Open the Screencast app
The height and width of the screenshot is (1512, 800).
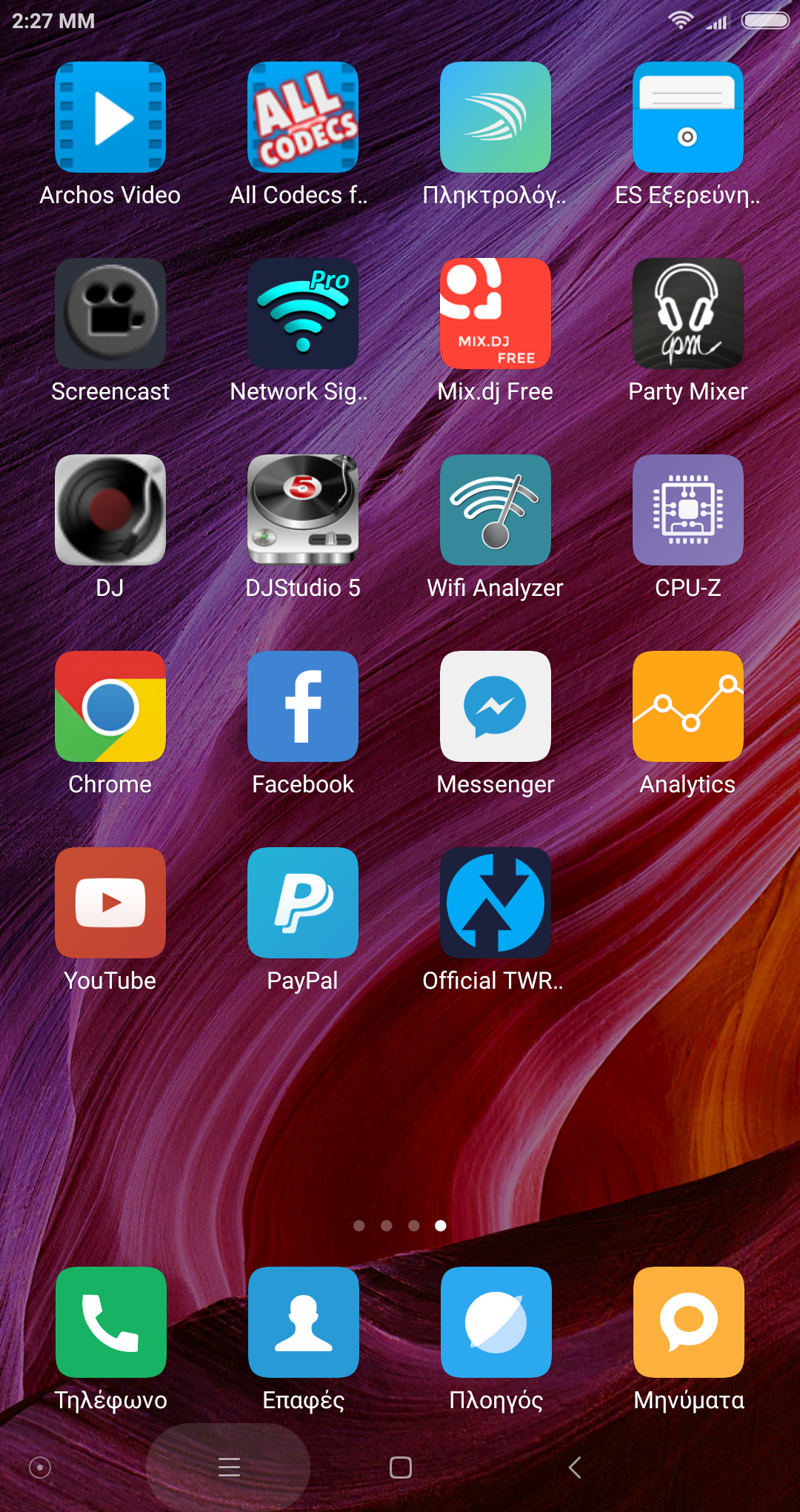pyautogui.click(x=110, y=314)
